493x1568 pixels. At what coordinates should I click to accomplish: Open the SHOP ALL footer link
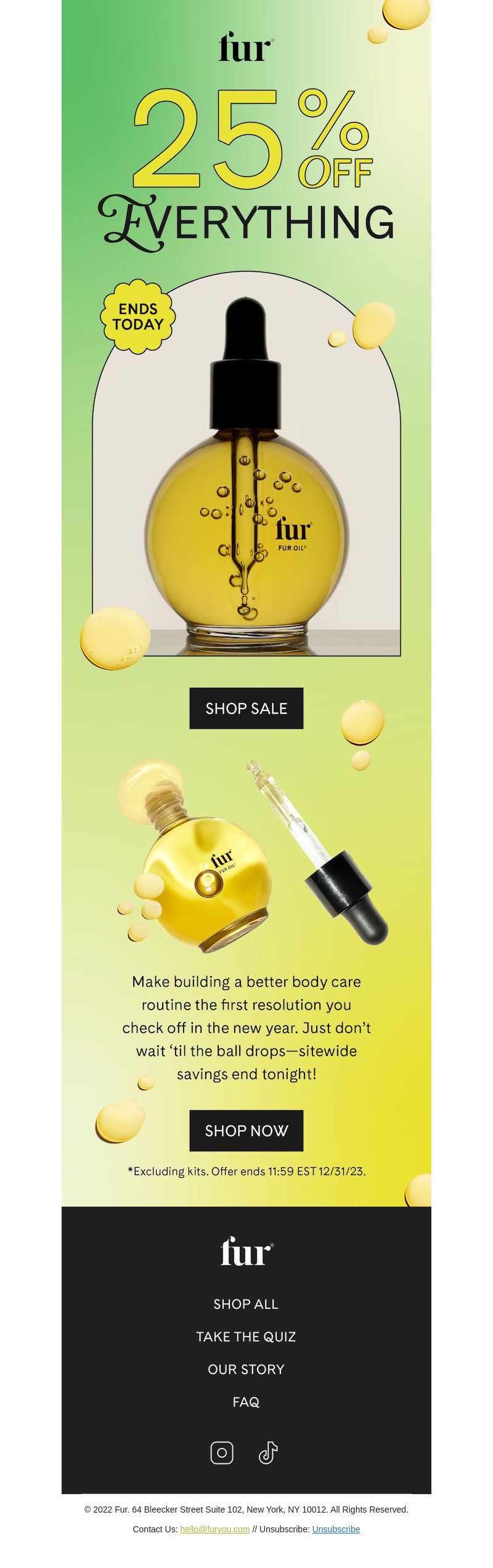[x=246, y=1304]
